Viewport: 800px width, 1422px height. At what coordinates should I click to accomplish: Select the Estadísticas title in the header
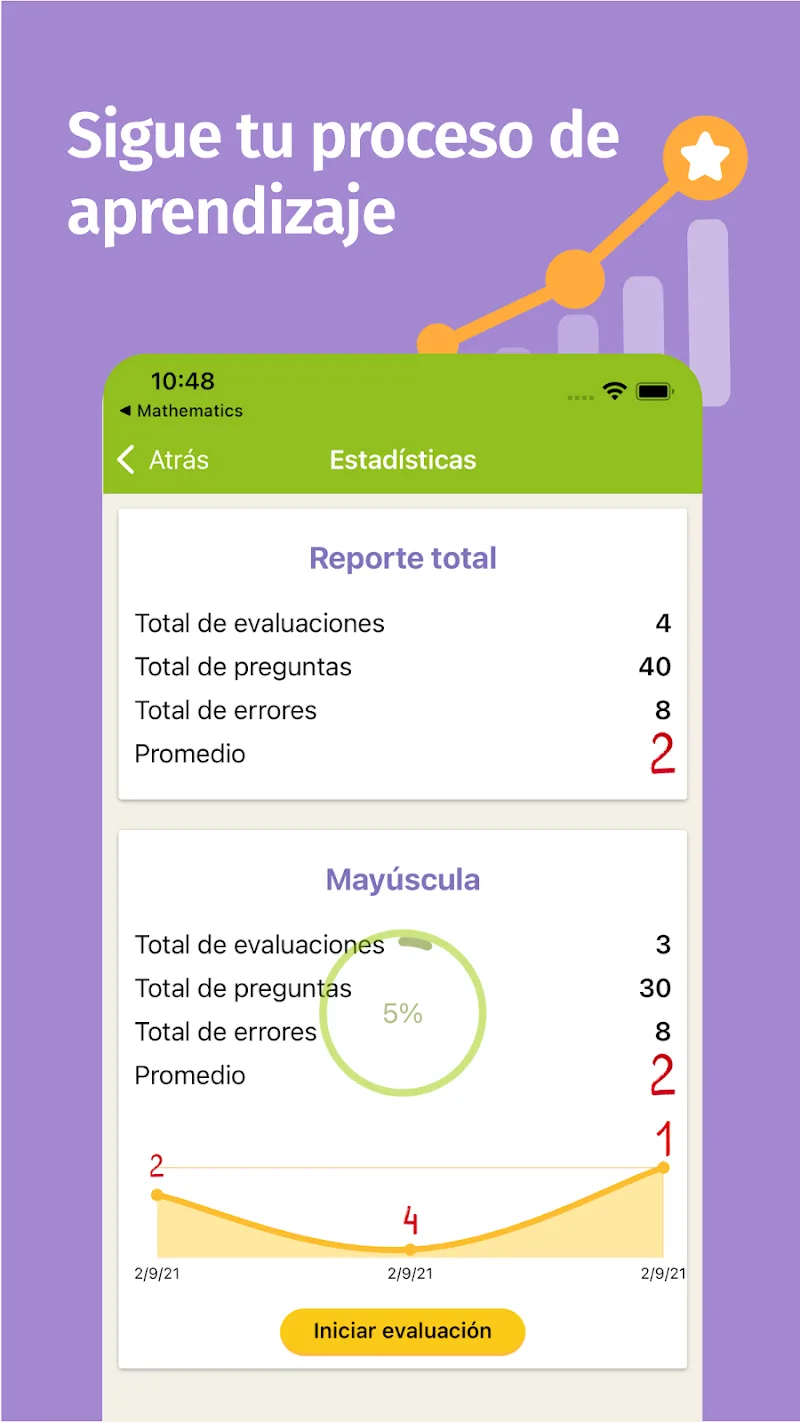[402, 459]
